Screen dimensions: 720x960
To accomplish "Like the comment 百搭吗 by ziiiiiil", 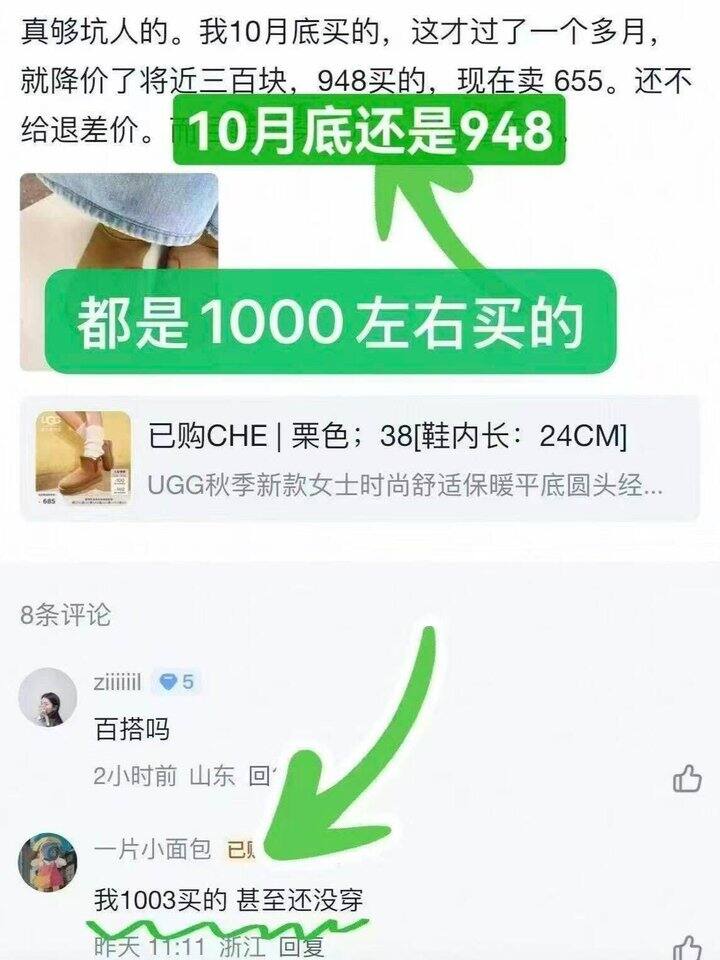I will 687,778.
